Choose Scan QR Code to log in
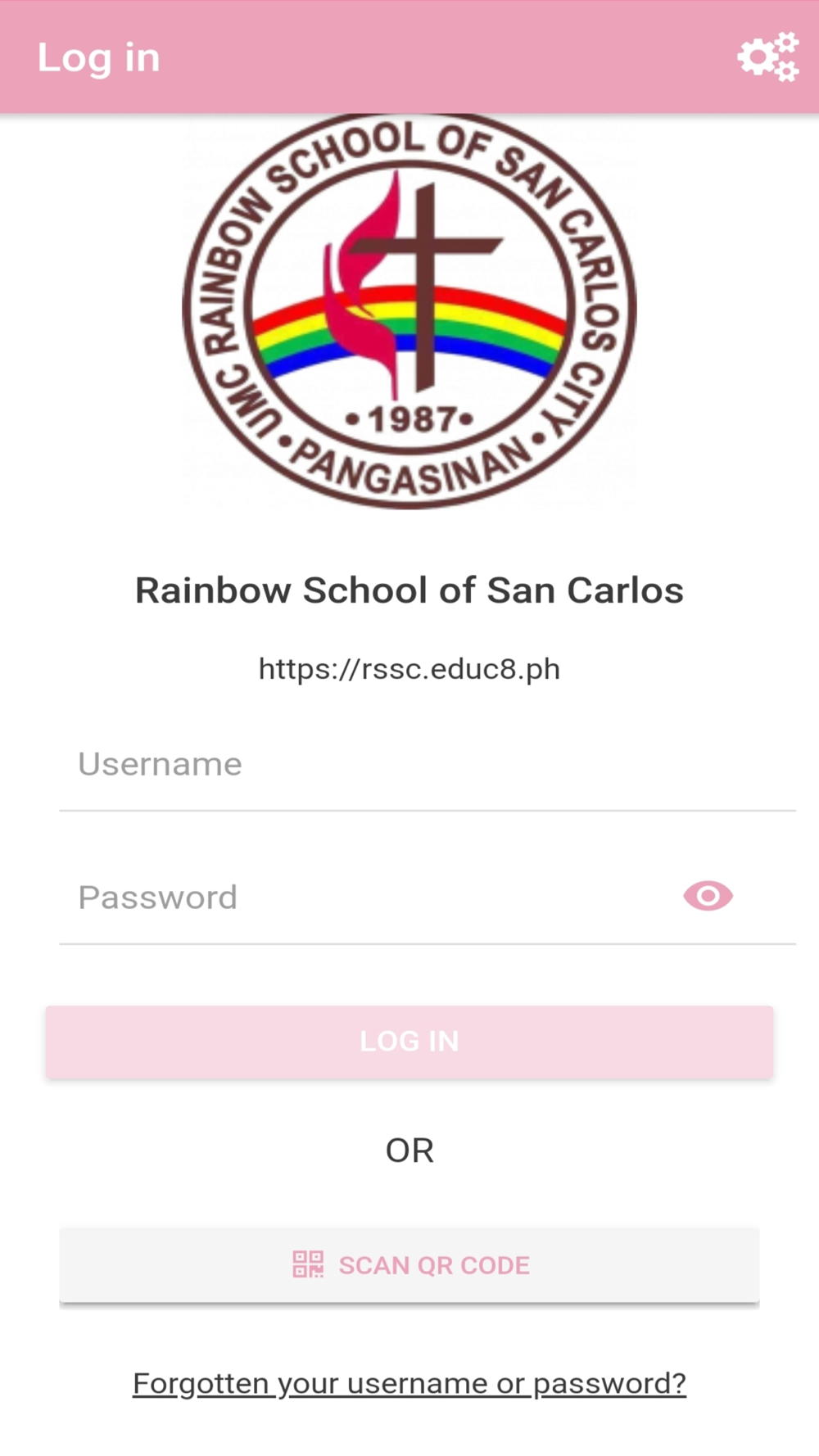819x1456 pixels. click(409, 1265)
